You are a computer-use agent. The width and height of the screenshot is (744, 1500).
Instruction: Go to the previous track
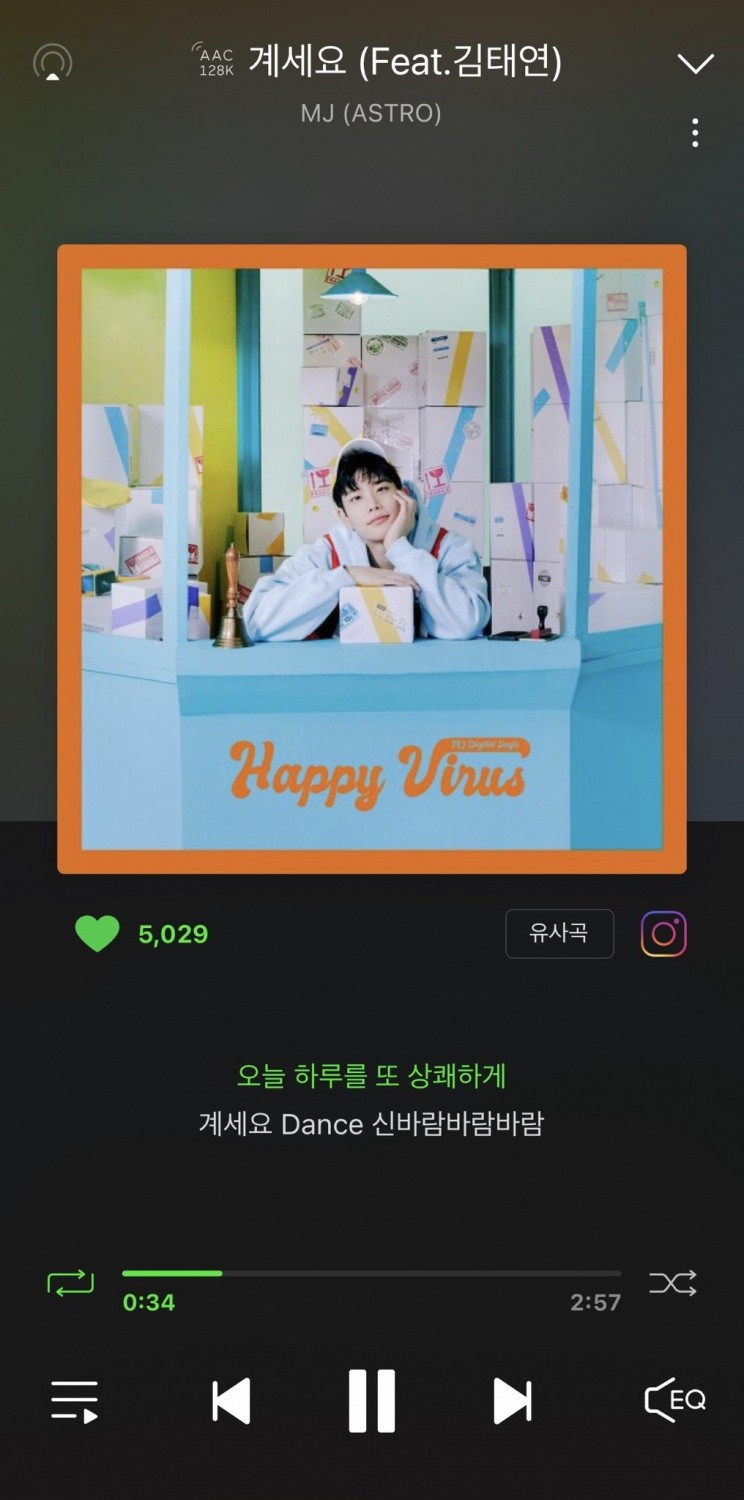tap(232, 1401)
